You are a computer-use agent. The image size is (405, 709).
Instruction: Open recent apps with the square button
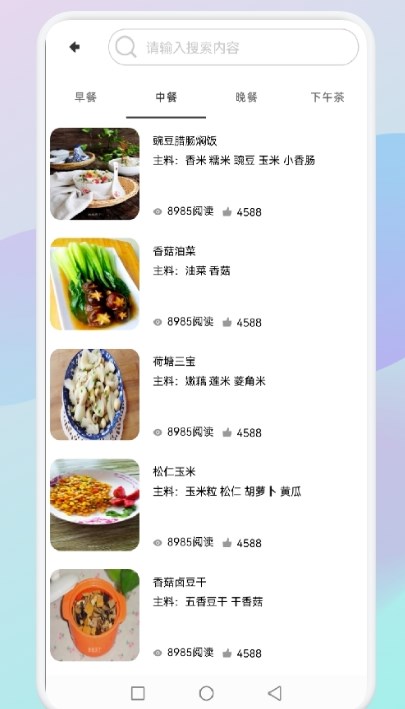pos(138,693)
